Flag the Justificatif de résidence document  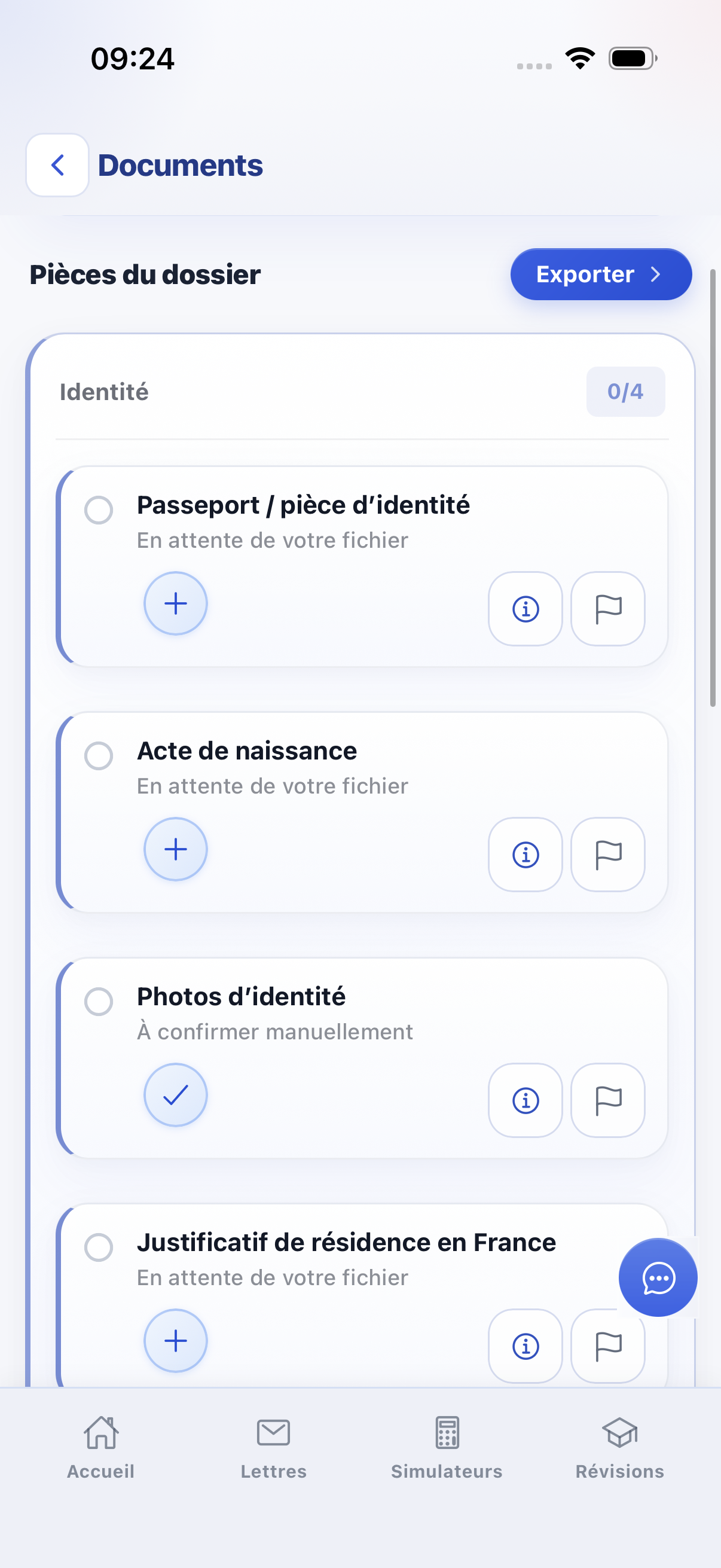(607, 1345)
